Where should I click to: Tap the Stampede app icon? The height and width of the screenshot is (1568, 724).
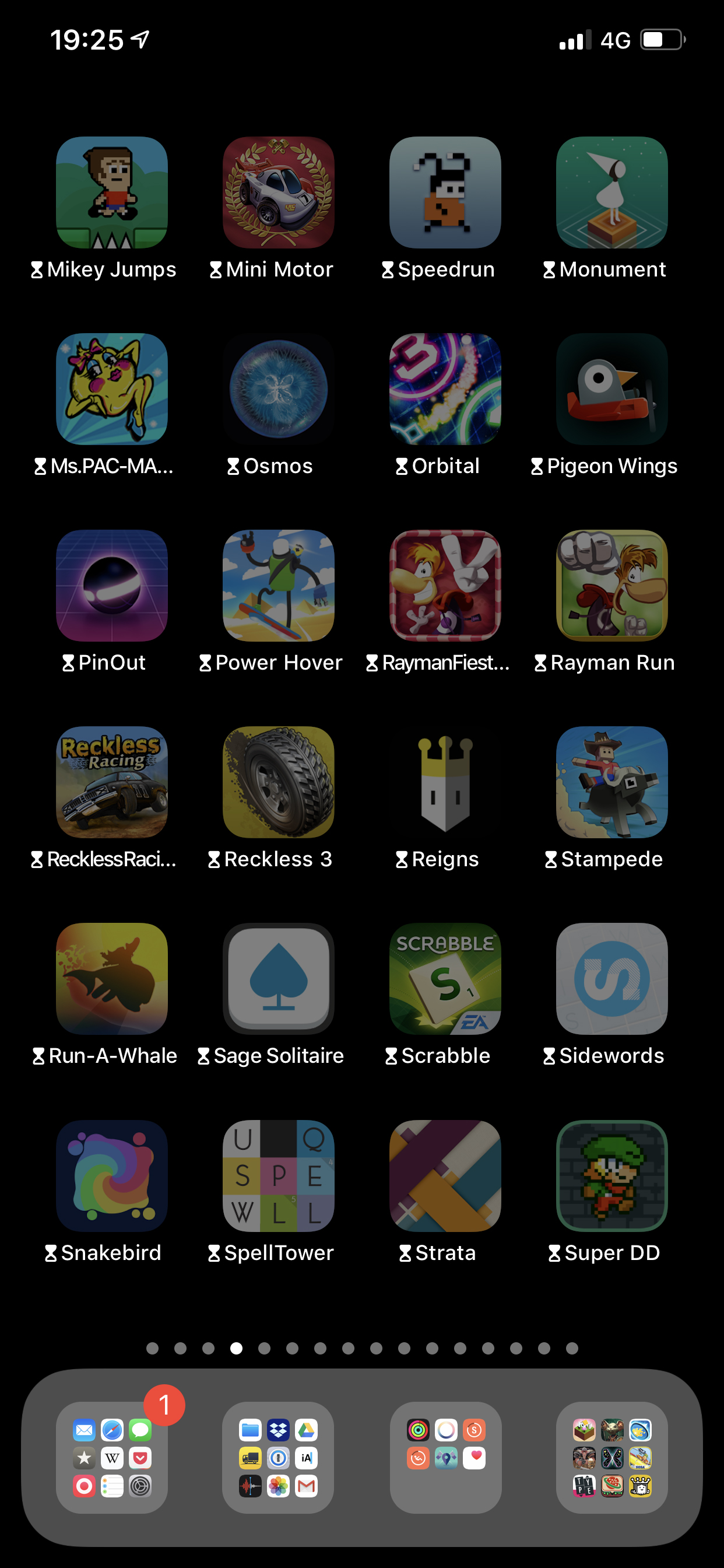click(x=612, y=782)
